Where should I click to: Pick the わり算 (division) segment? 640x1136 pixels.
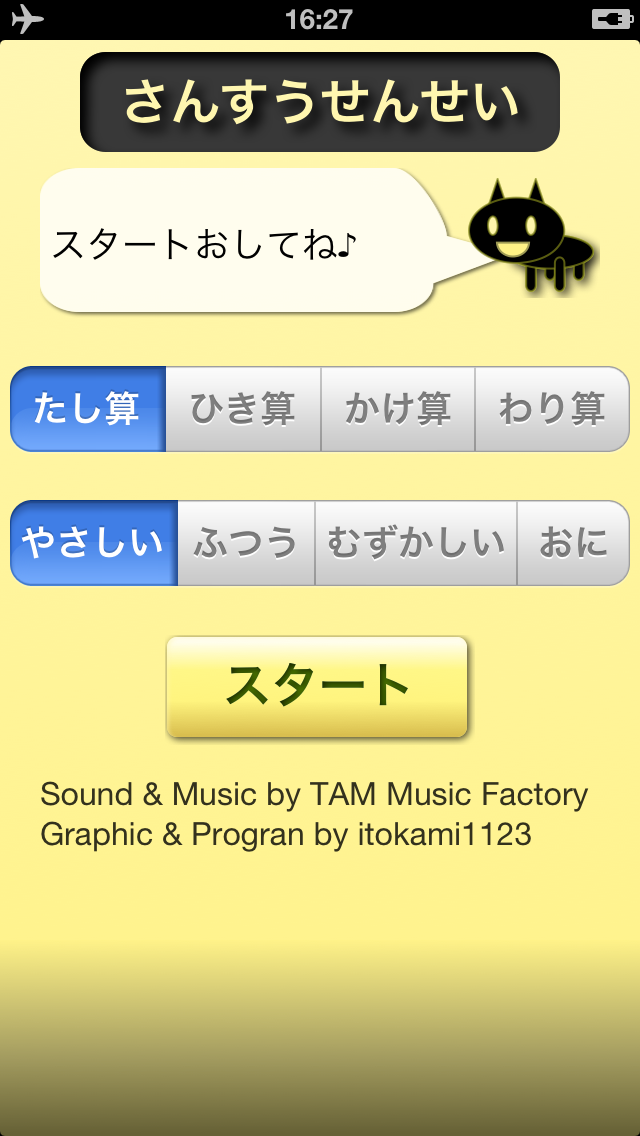click(x=552, y=409)
